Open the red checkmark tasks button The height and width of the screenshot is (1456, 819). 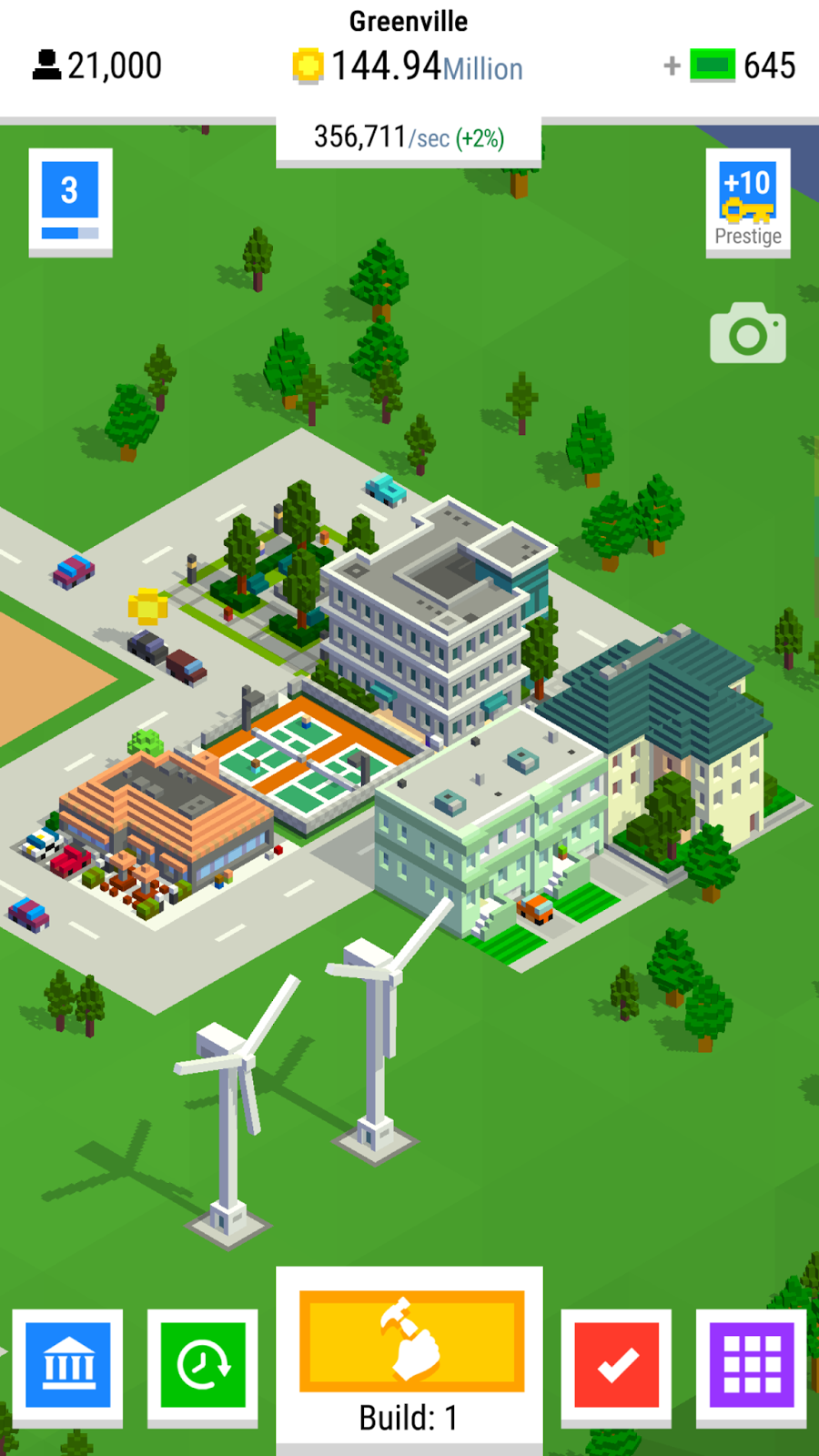pyautogui.click(x=616, y=1367)
